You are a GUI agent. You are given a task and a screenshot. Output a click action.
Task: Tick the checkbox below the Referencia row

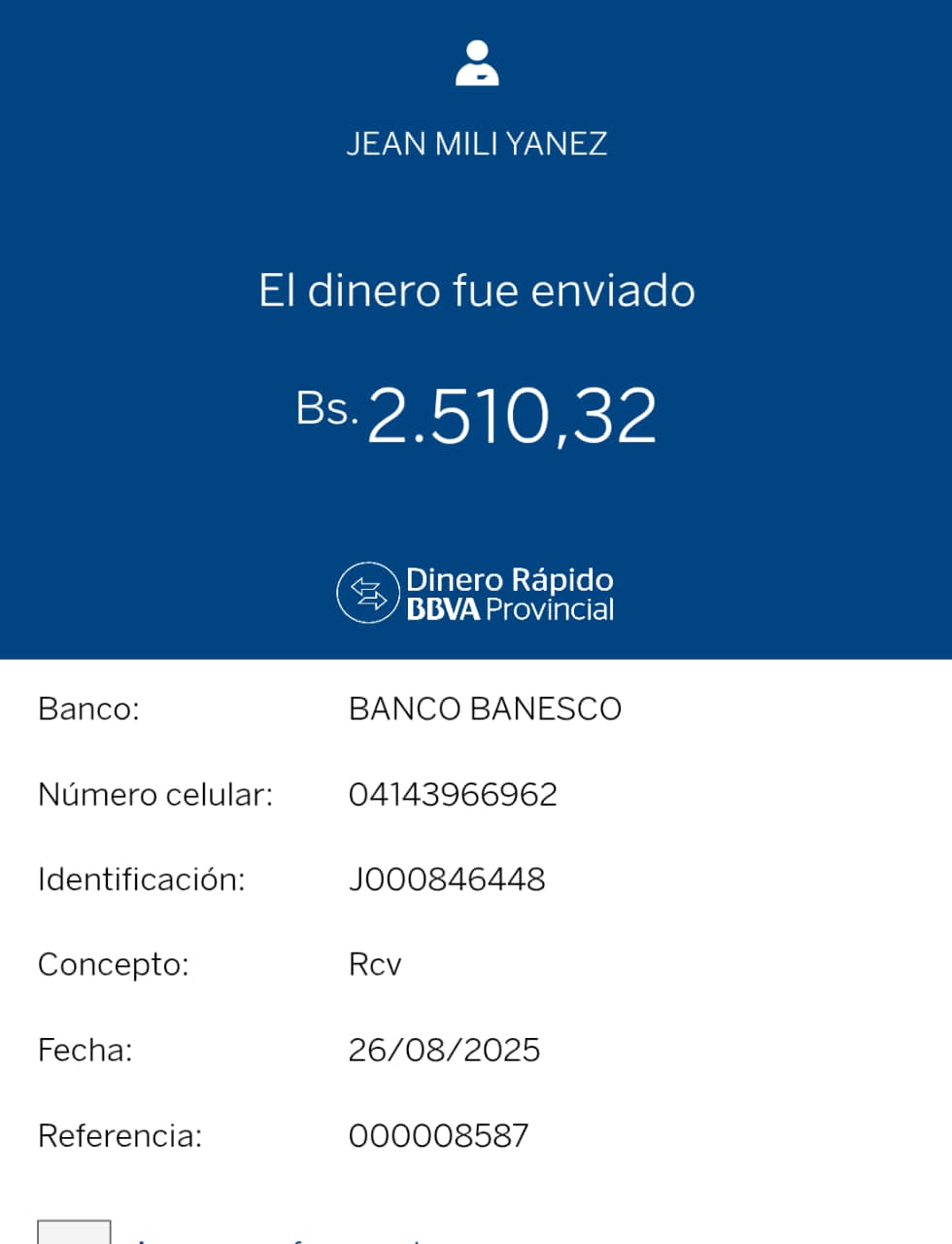tap(74, 1232)
